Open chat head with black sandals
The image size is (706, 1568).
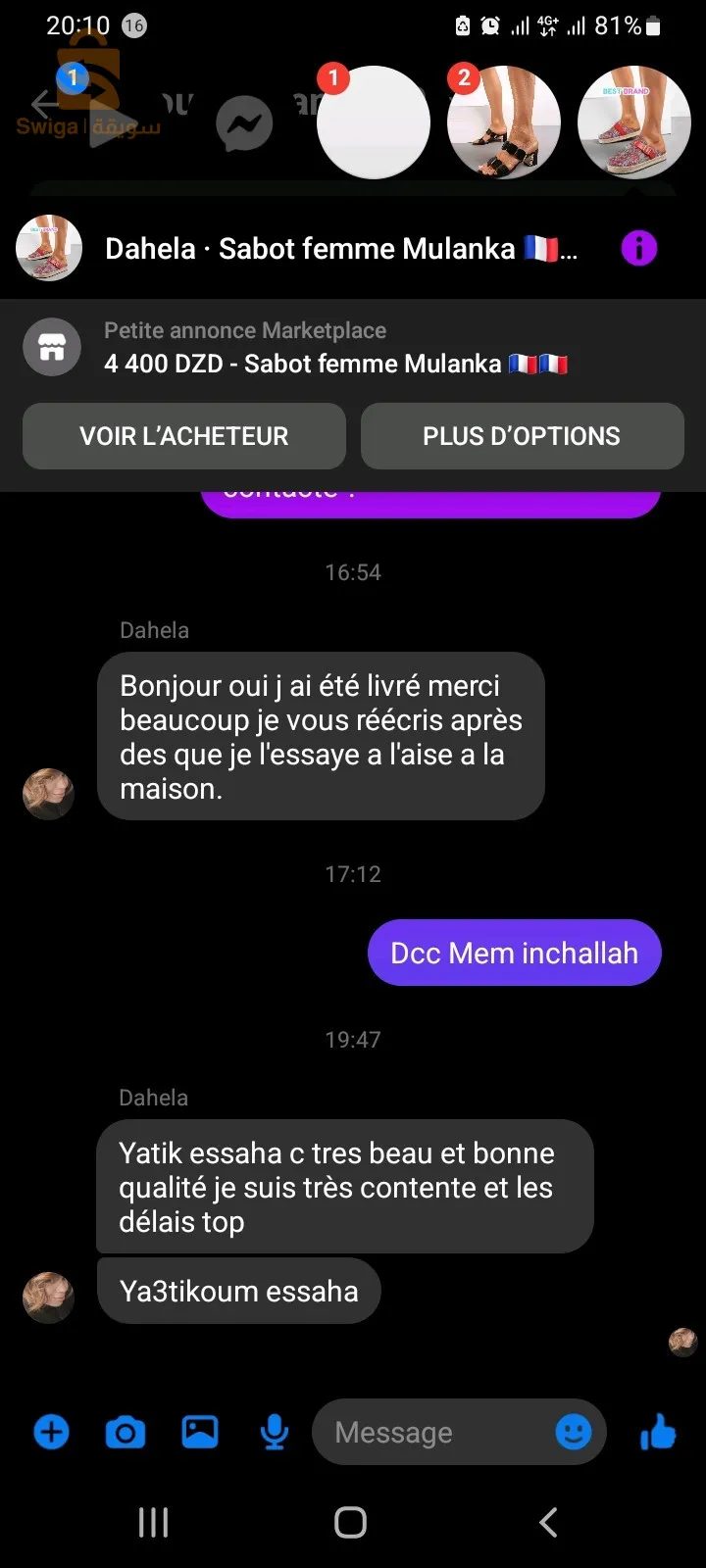coord(504,122)
